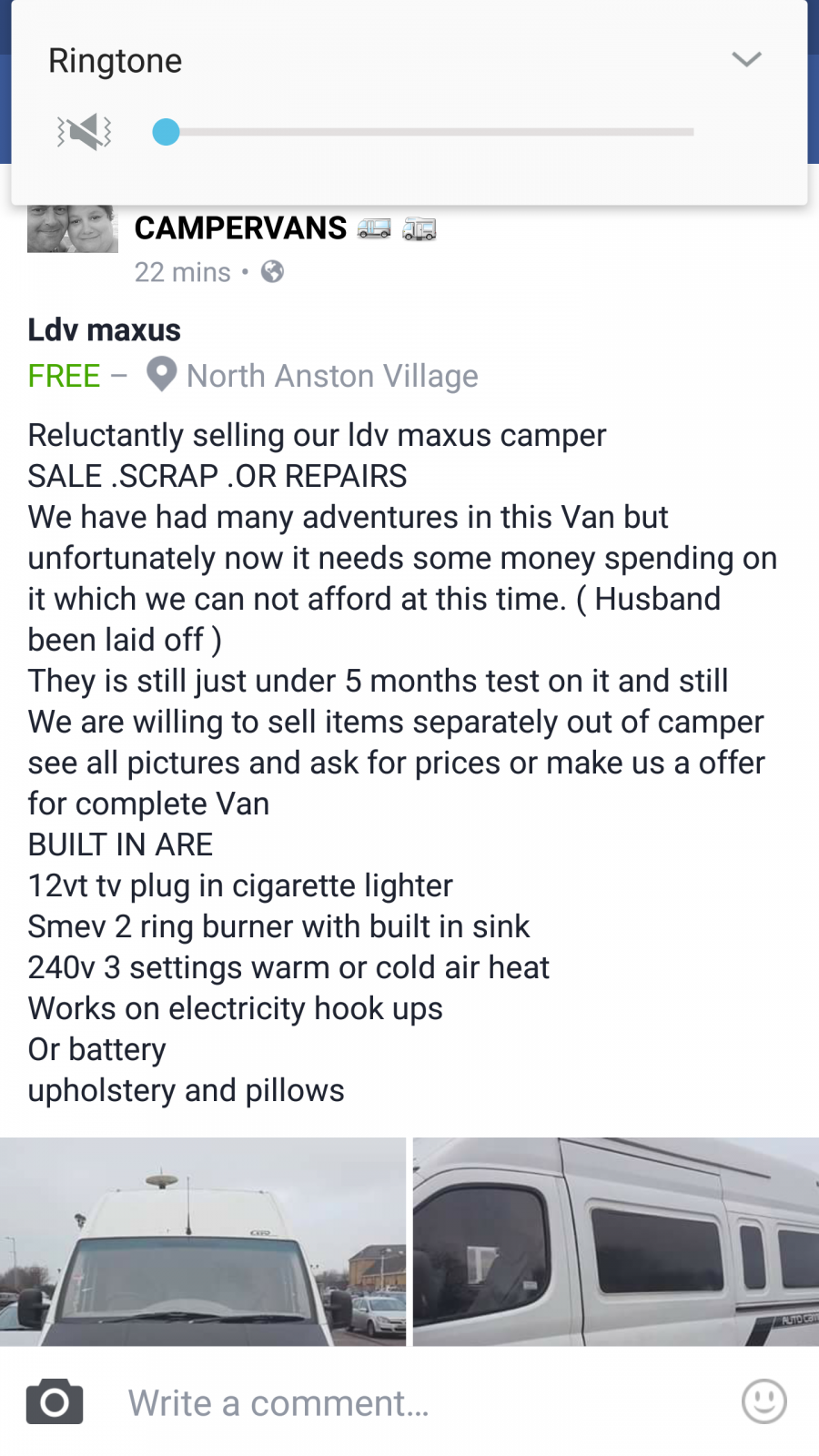
Task: Attach a photo with the camera icon
Action: pyautogui.click(x=55, y=1401)
